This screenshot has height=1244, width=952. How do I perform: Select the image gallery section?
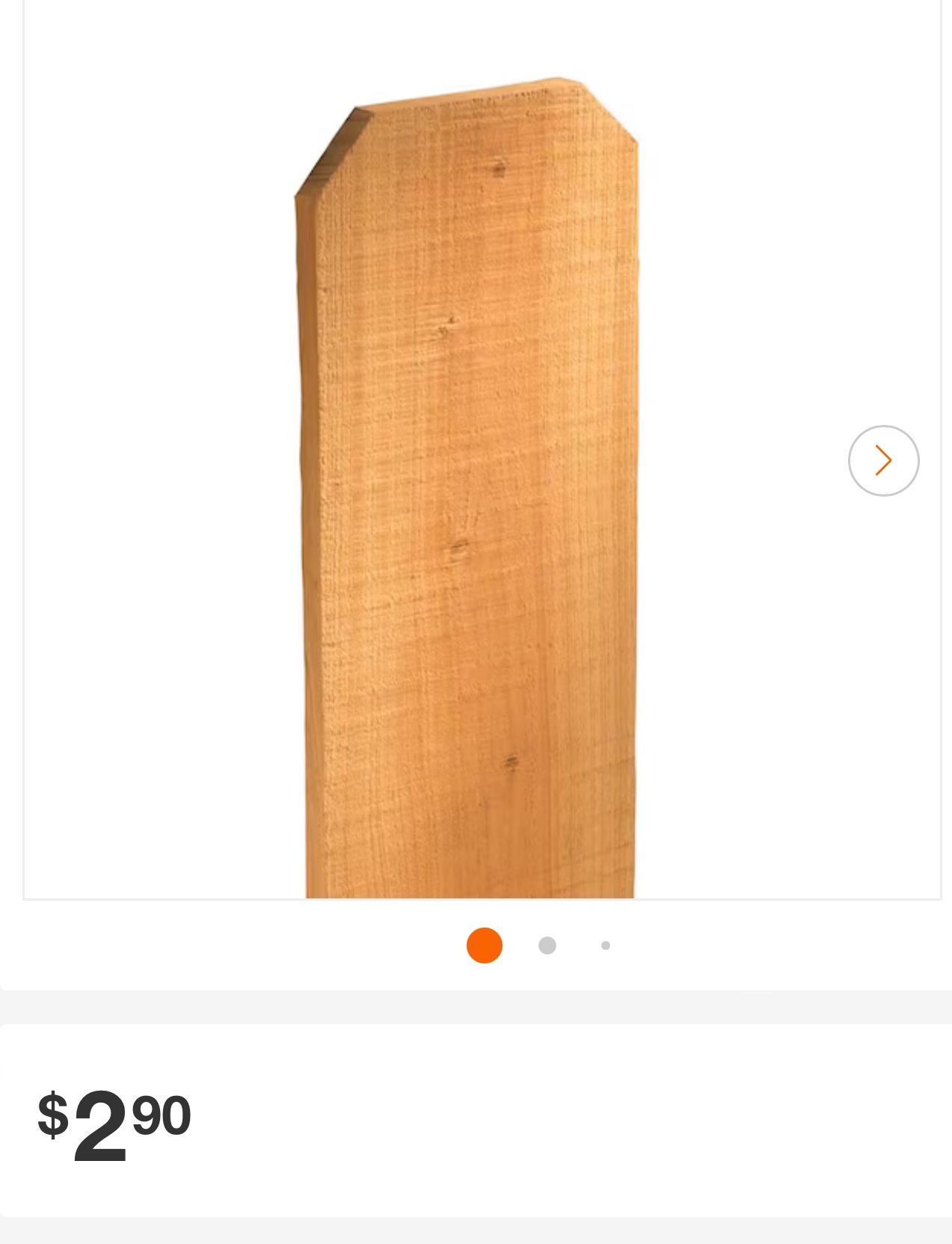(x=476, y=449)
